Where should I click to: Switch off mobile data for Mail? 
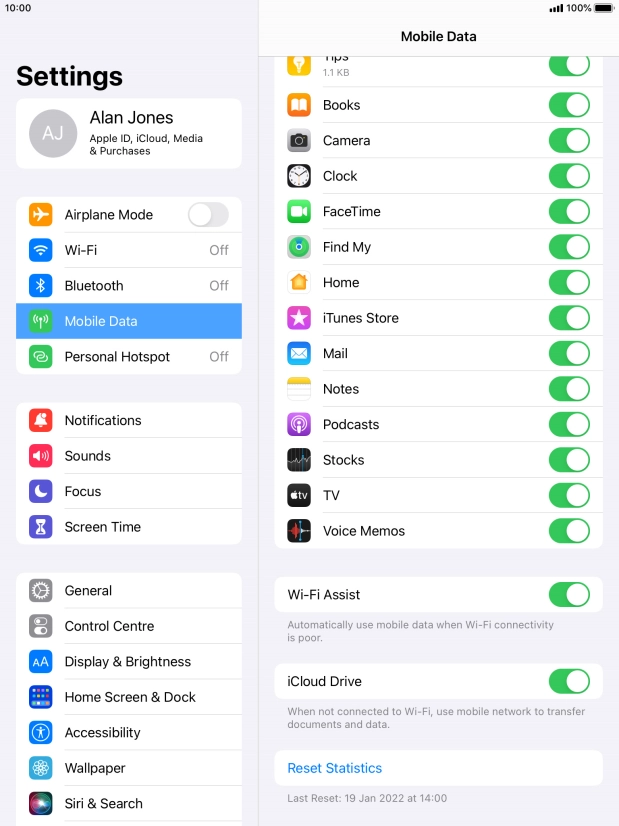569,353
